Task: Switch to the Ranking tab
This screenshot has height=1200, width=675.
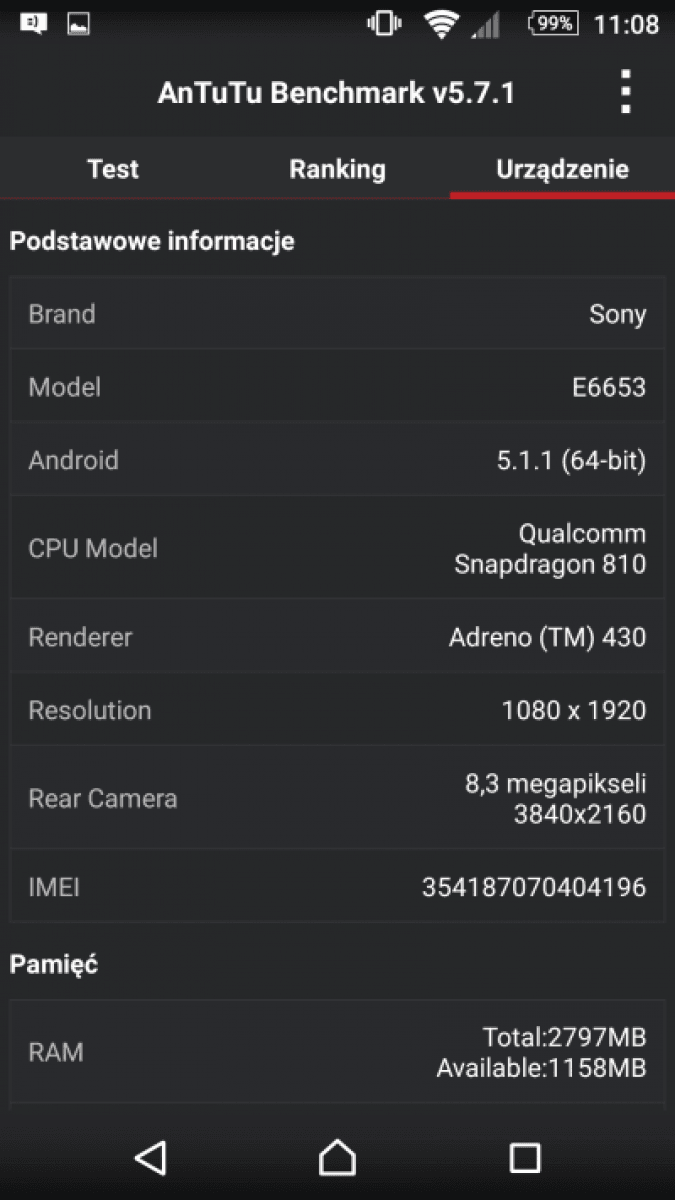Action: tap(337, 169)
